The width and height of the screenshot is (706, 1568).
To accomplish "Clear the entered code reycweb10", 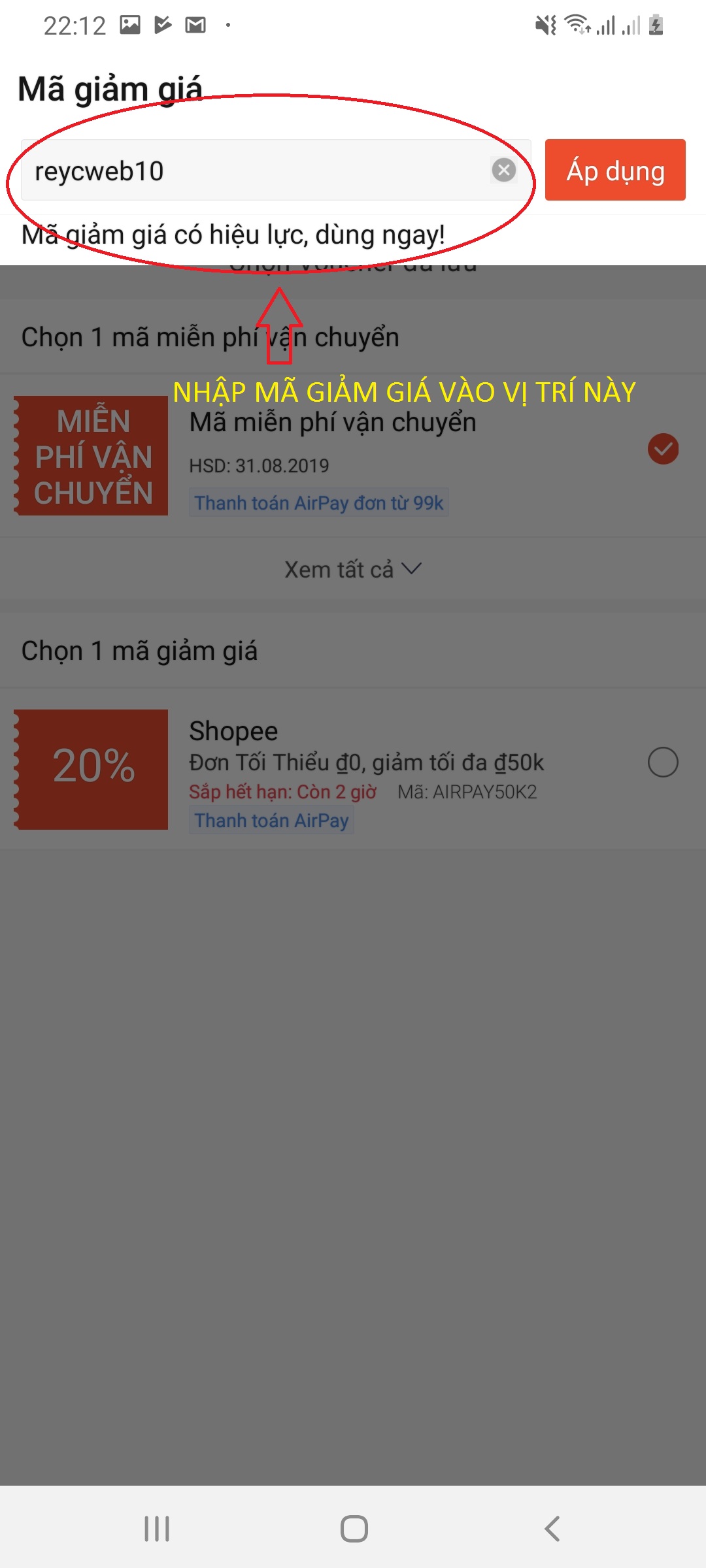I will (x=503, y=171).
